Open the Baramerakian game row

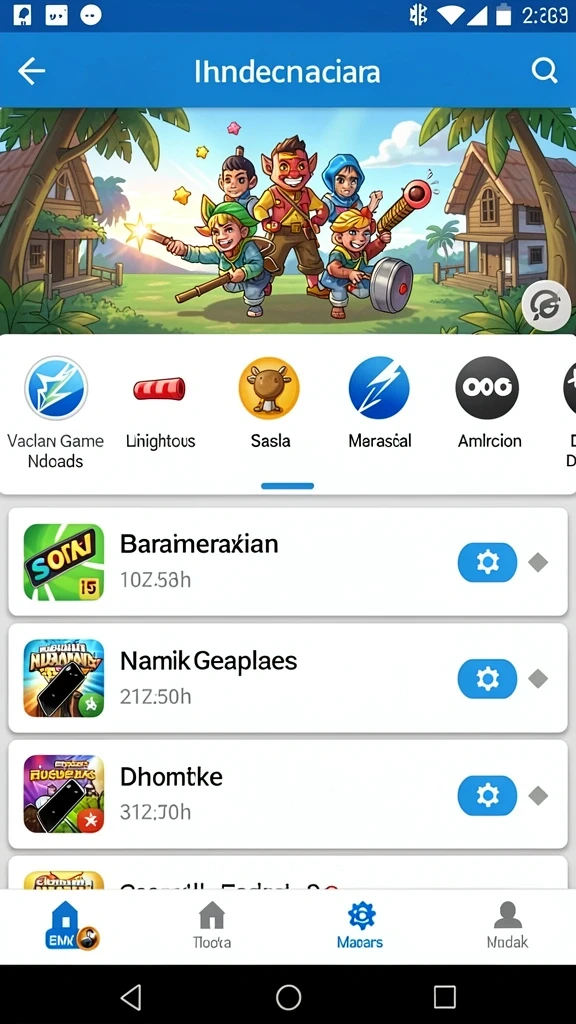tap(288, 562)
